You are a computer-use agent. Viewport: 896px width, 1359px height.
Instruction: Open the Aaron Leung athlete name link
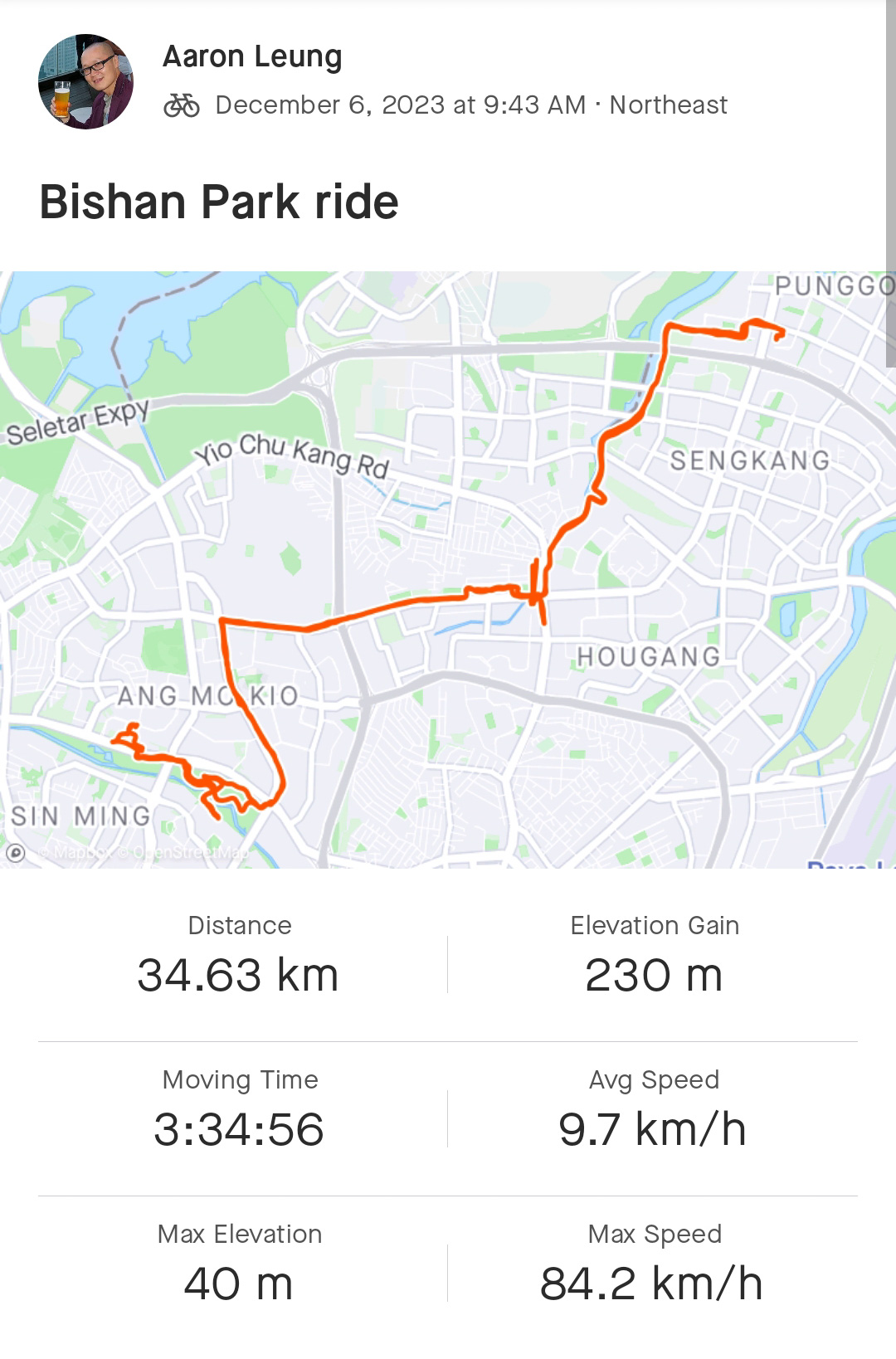(252, 56)
